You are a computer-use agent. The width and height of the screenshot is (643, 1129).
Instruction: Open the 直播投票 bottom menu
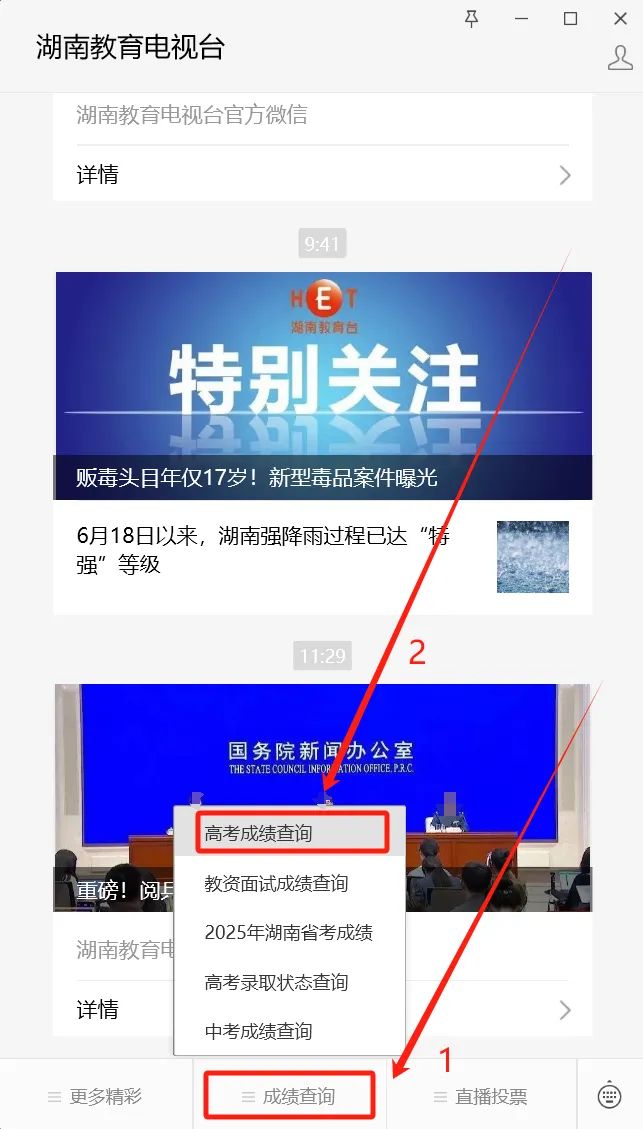pyautogui.click(x=481, y=1096)
